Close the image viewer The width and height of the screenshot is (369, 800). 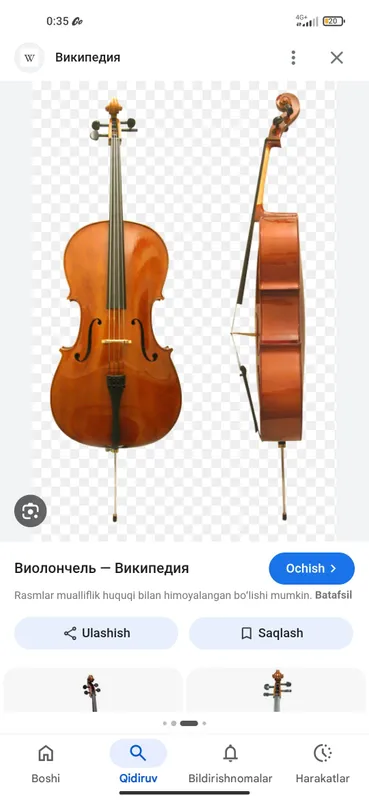pyautogui.click(x=336, y=58)
